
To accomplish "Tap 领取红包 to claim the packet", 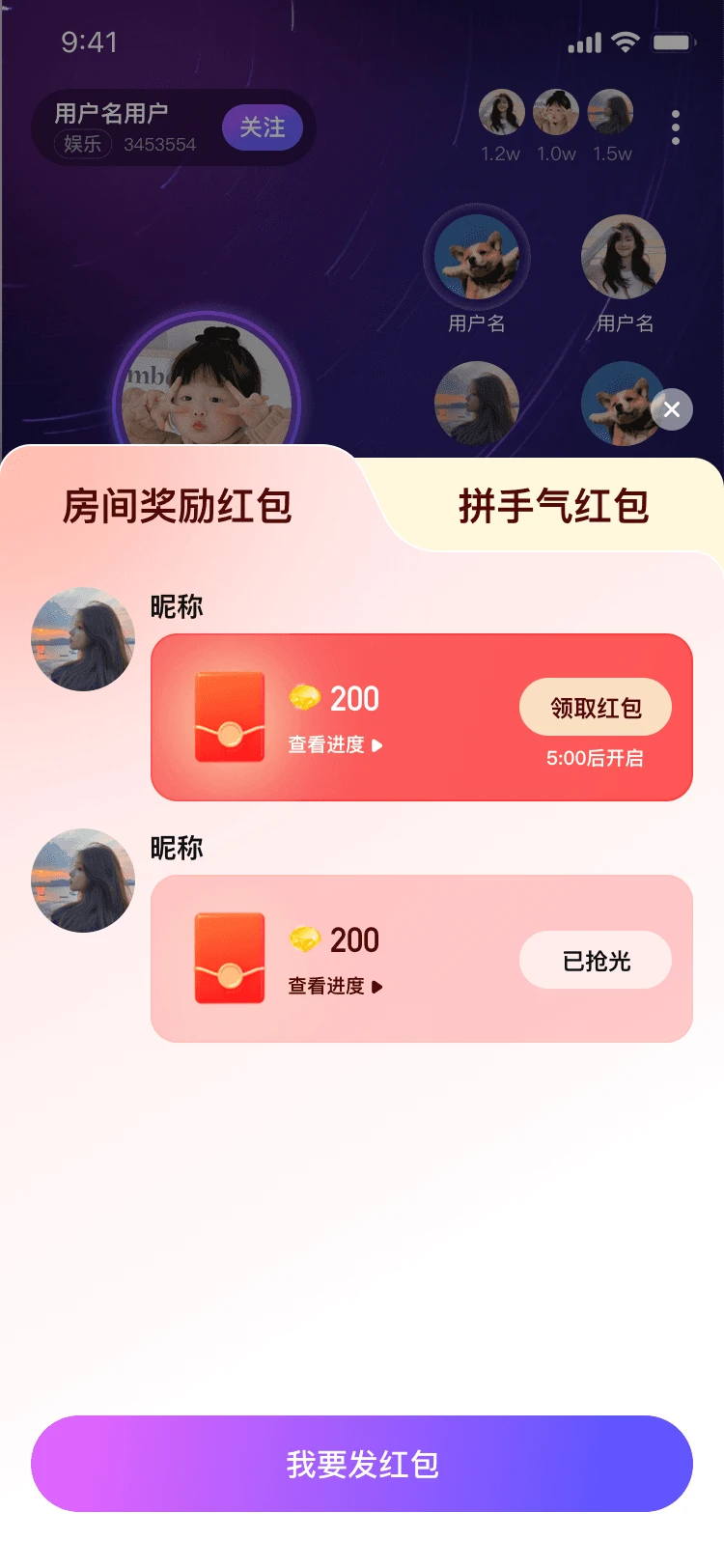I will (596, 708).
